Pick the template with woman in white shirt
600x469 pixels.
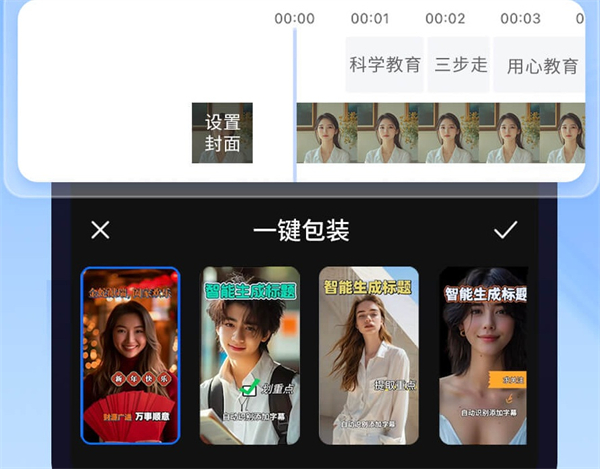(368, 356)
